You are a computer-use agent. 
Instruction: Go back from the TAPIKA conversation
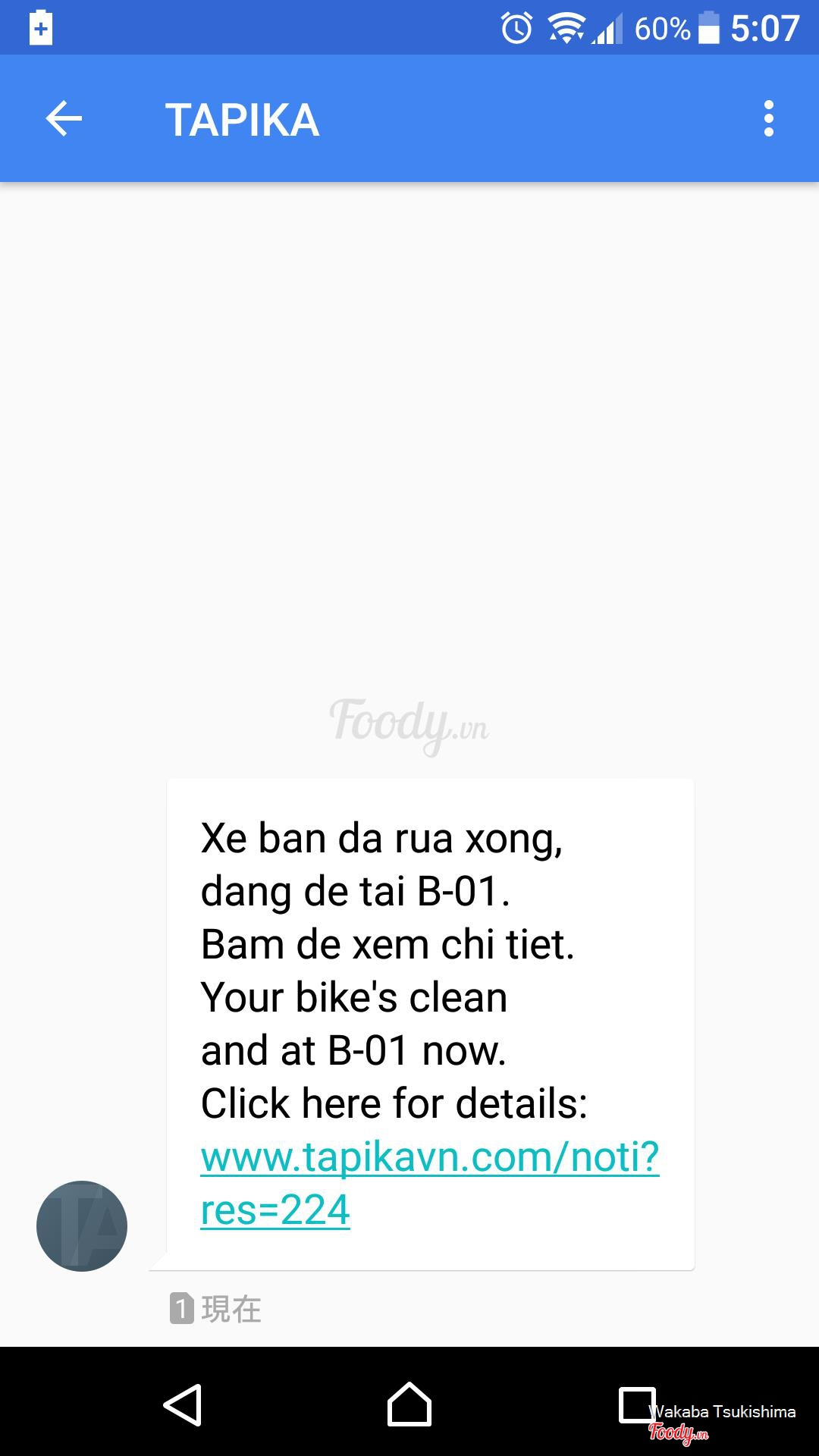click(x=64, y=119)
